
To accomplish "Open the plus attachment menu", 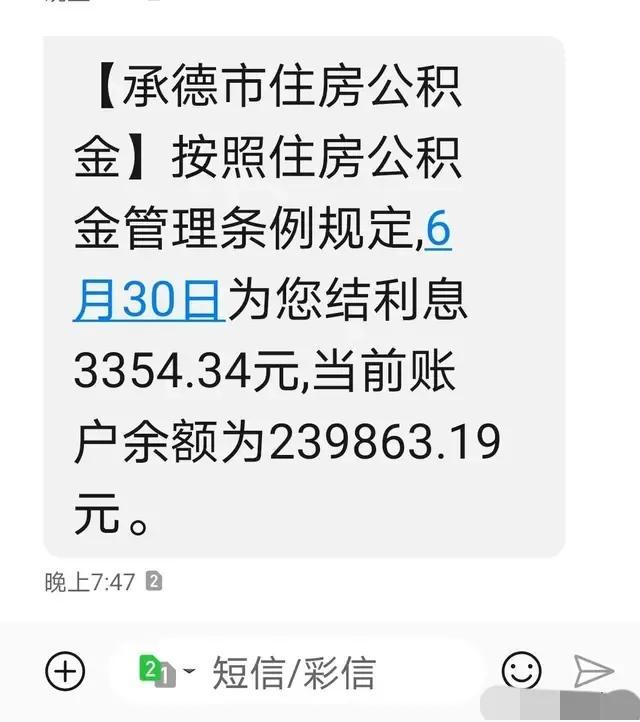I will (66, 670).
